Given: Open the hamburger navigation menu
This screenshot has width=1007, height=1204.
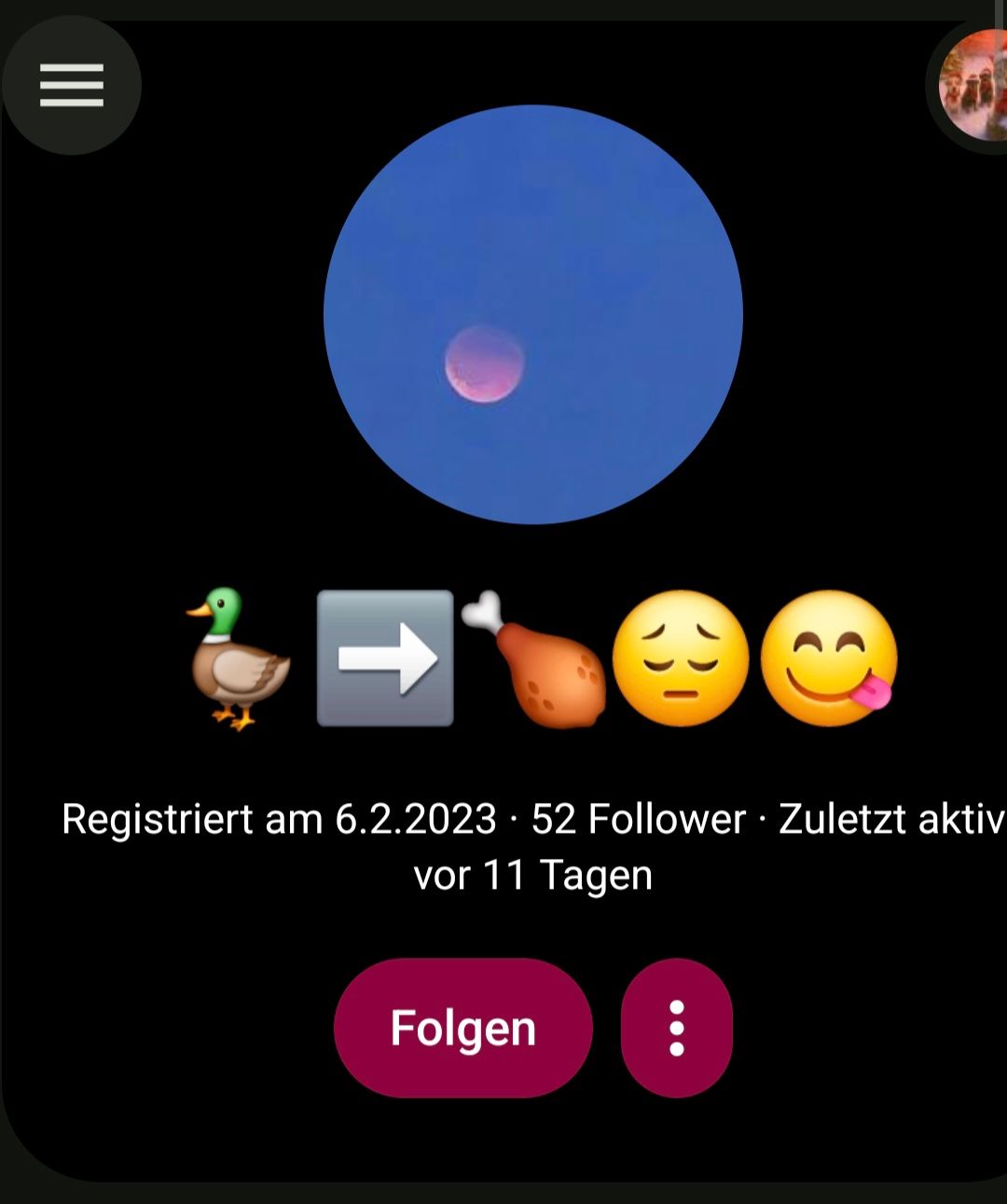Looking at the screenshot, I should point(72,85).
